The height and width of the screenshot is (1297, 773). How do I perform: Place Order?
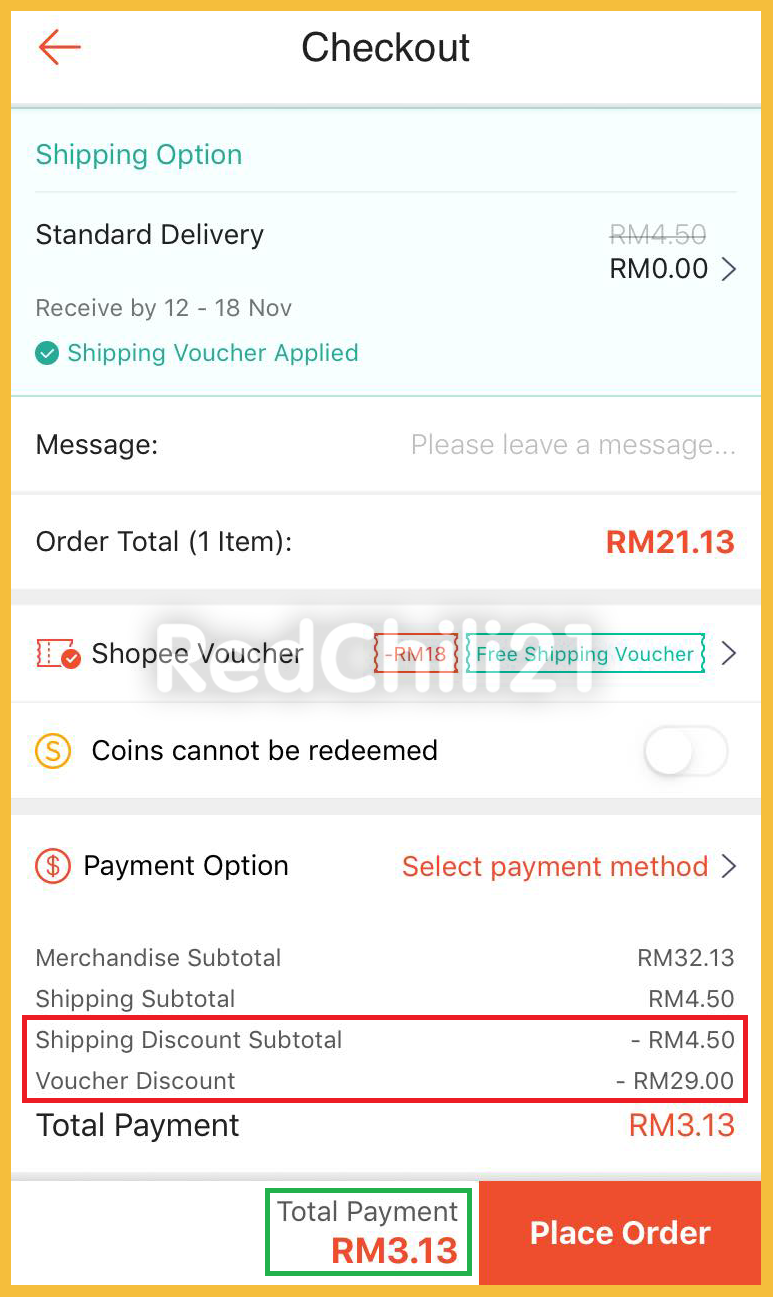click(x=620, y=1233)
